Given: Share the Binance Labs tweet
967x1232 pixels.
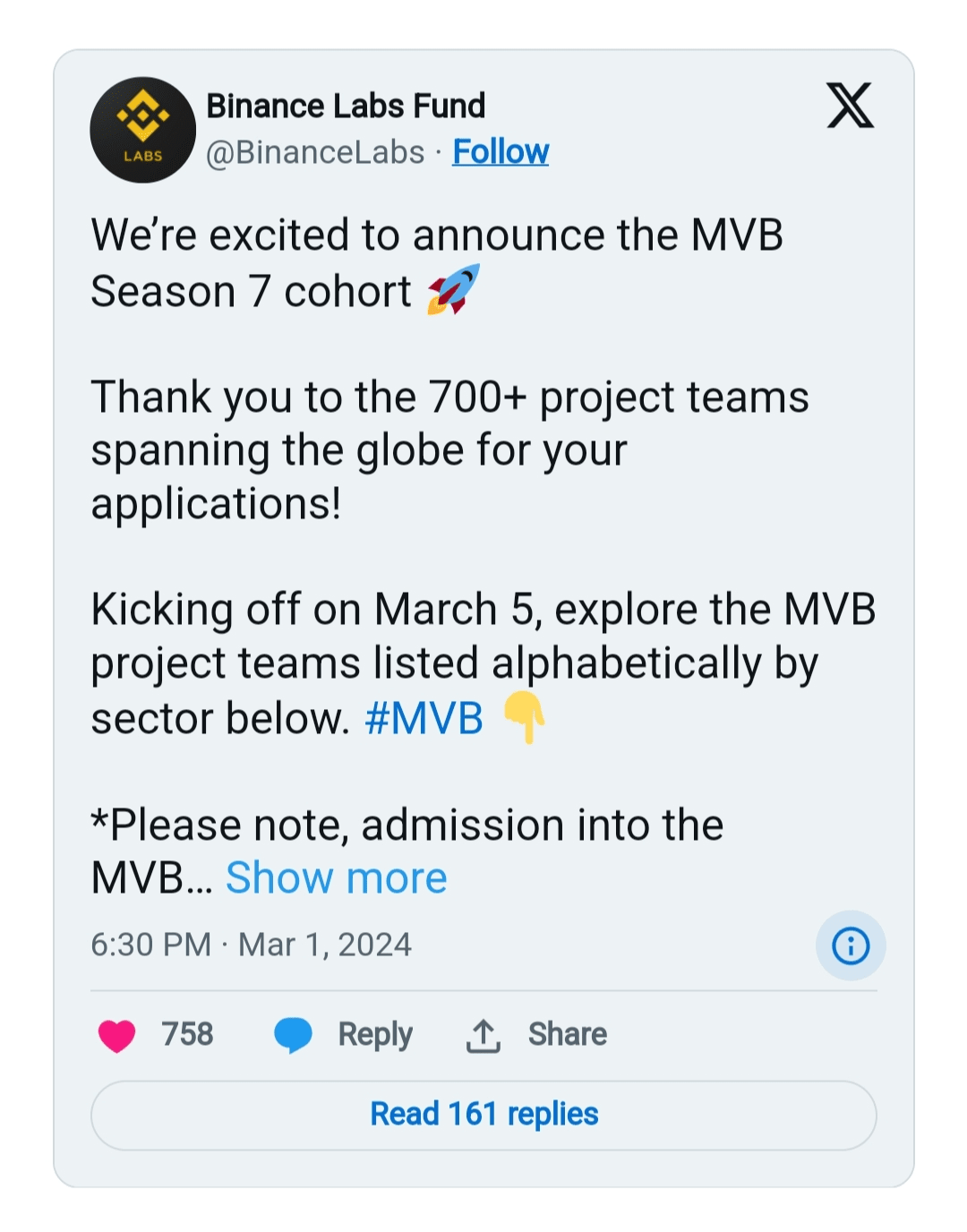Looking at the screenshot, I should click(x=536, y=1035).
